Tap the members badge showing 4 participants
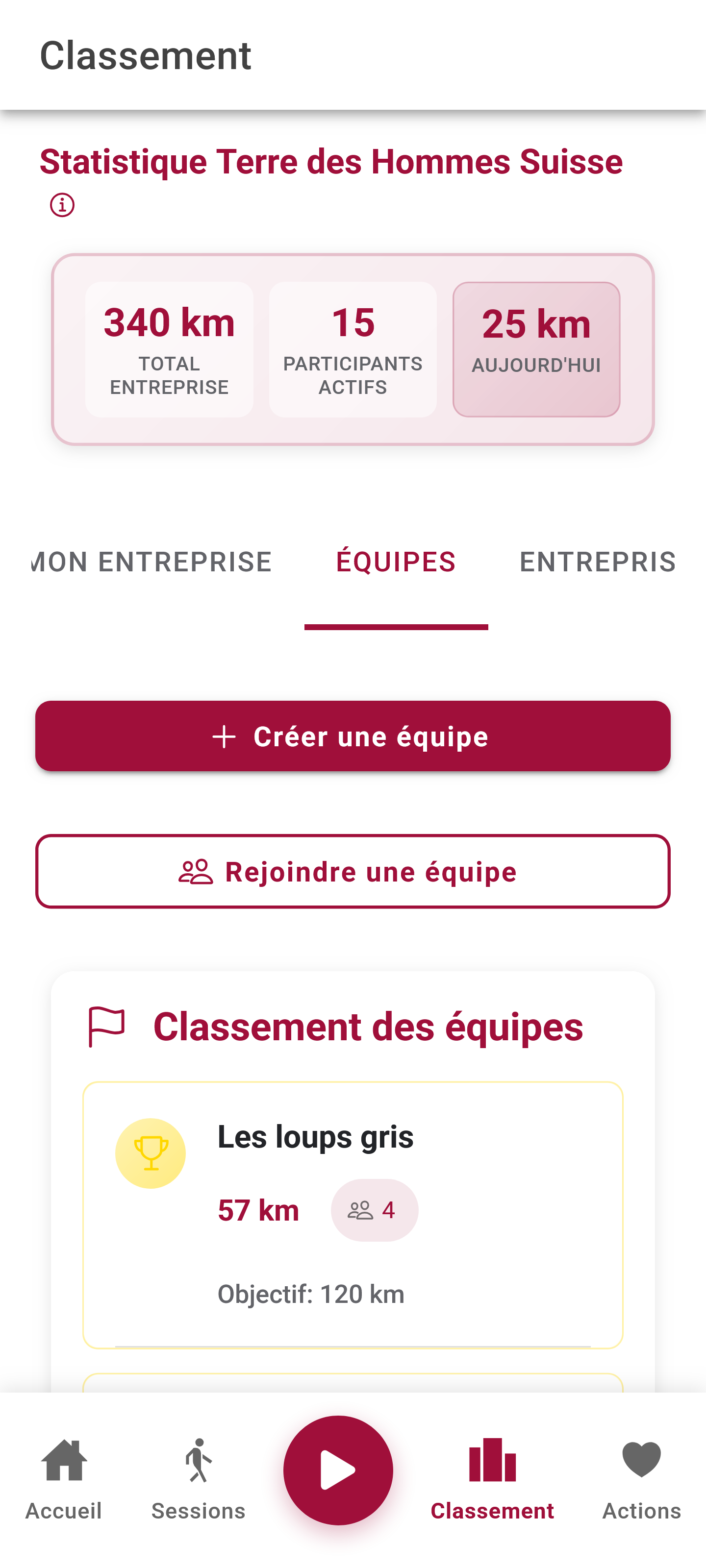Screen dimensions: 706x1568 (x=375, y=1210)
